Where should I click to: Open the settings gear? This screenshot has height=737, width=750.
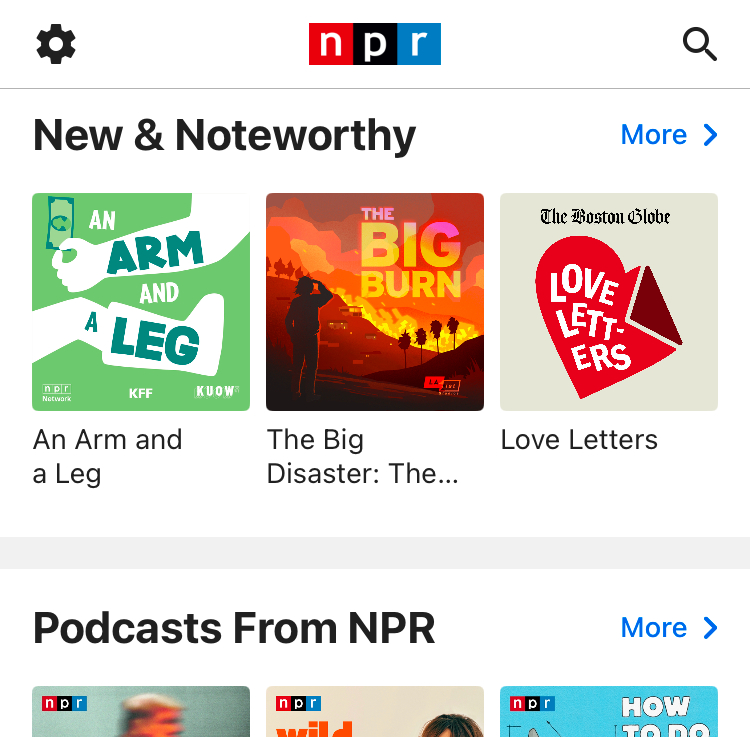[56, 44]
